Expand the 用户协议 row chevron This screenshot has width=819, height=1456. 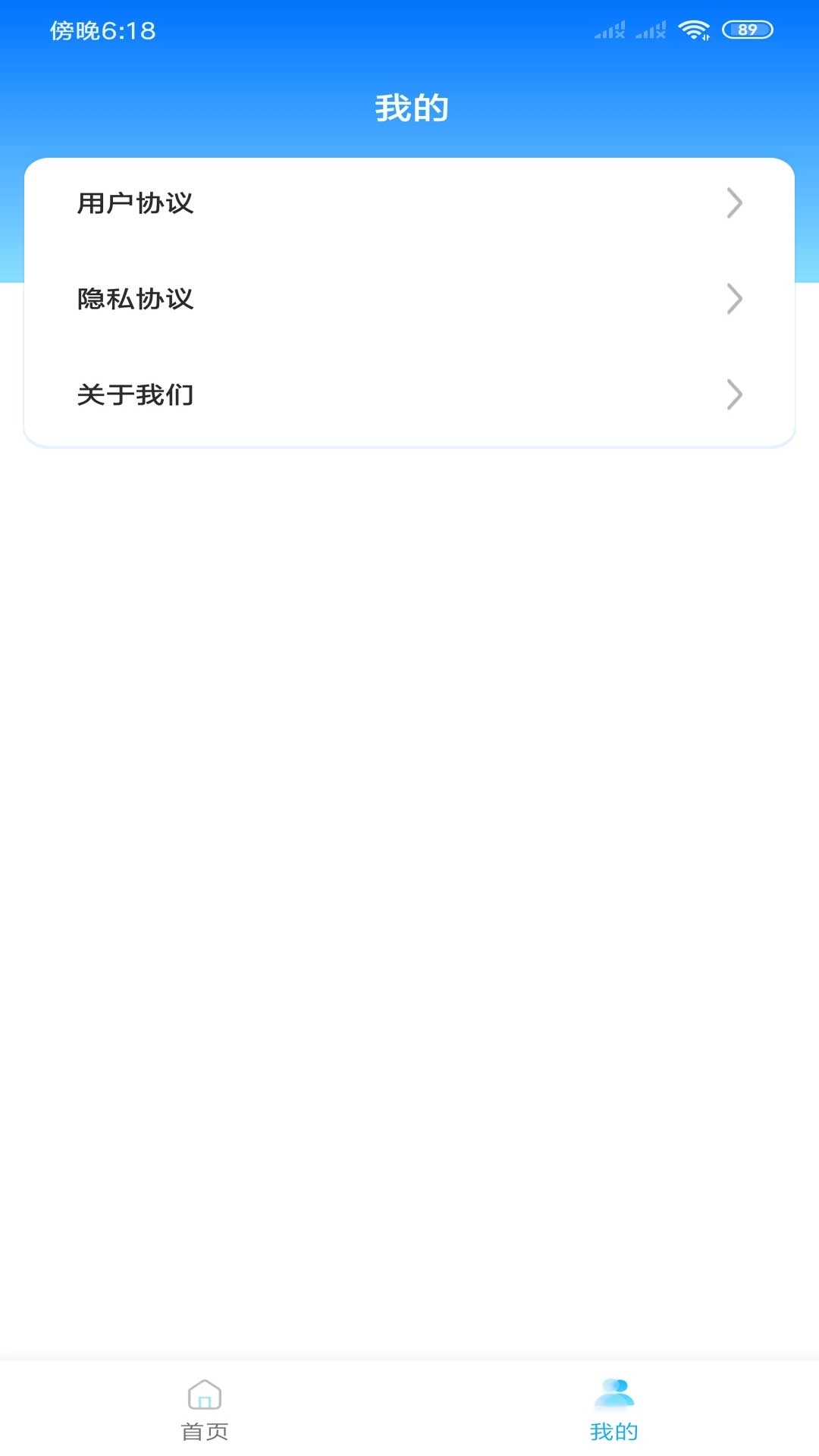[733, 202]
